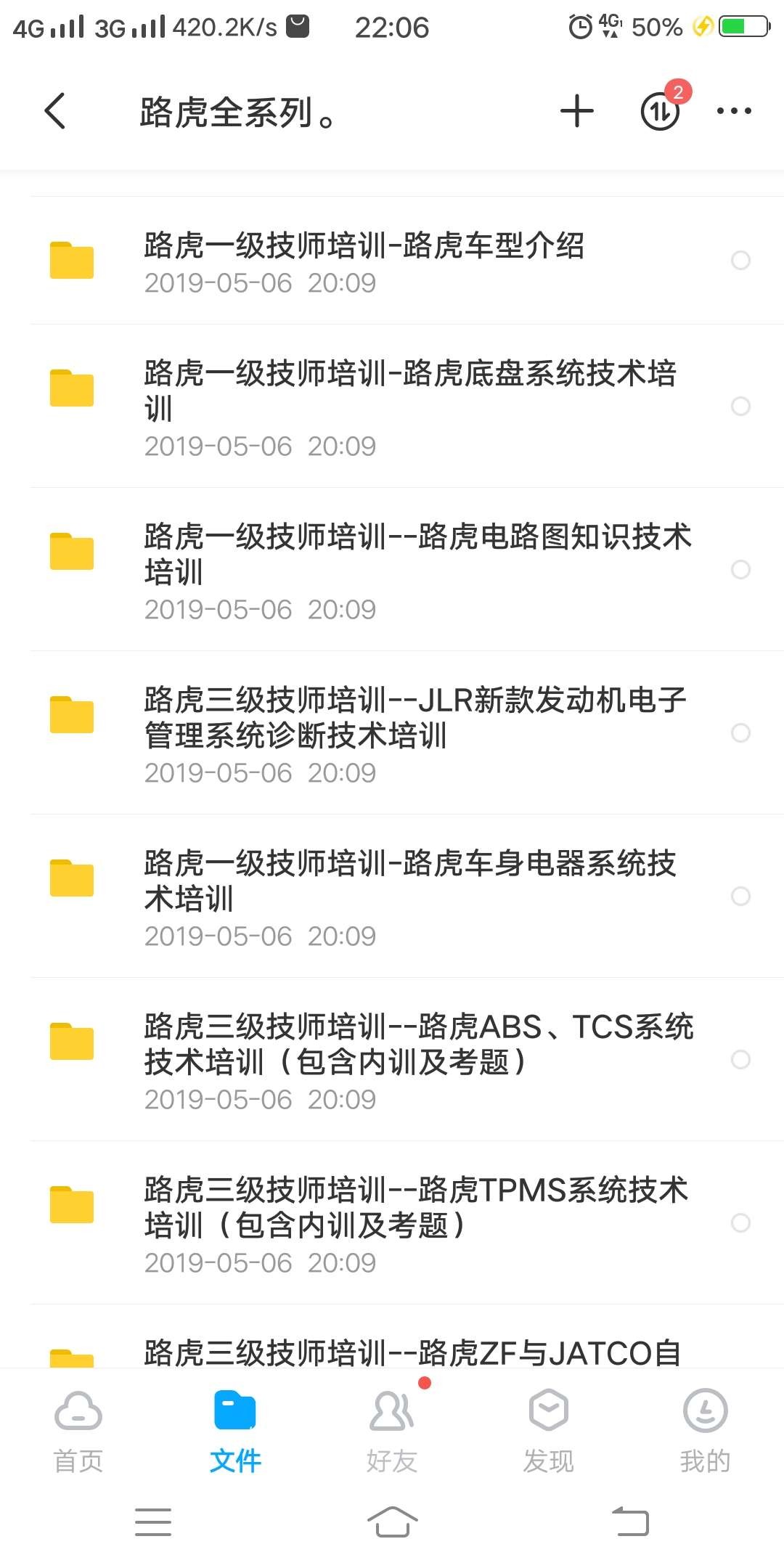Screen dimensions: 784x1568
Task: Open the three-dot overflow menu
Action: [734, 111]
